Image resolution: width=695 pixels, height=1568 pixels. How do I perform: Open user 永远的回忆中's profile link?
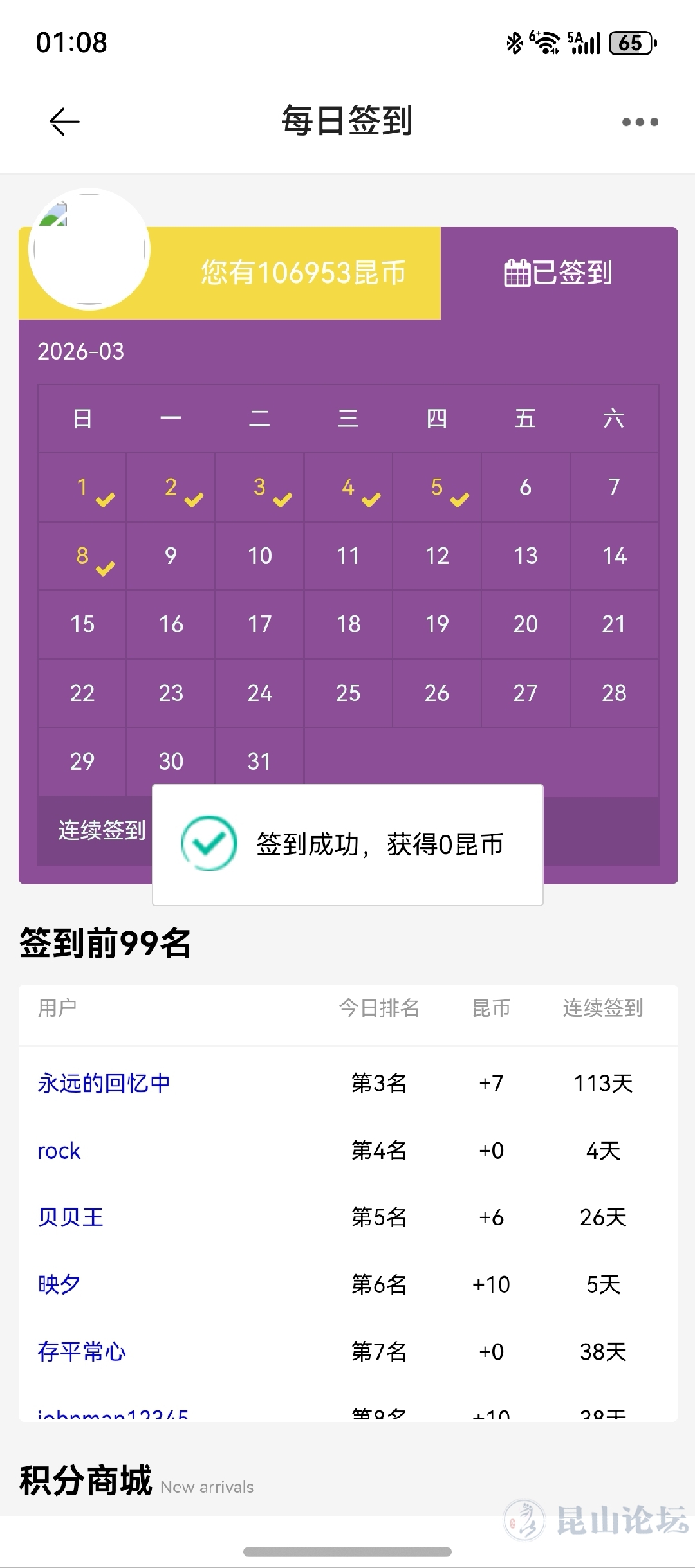104,1083
